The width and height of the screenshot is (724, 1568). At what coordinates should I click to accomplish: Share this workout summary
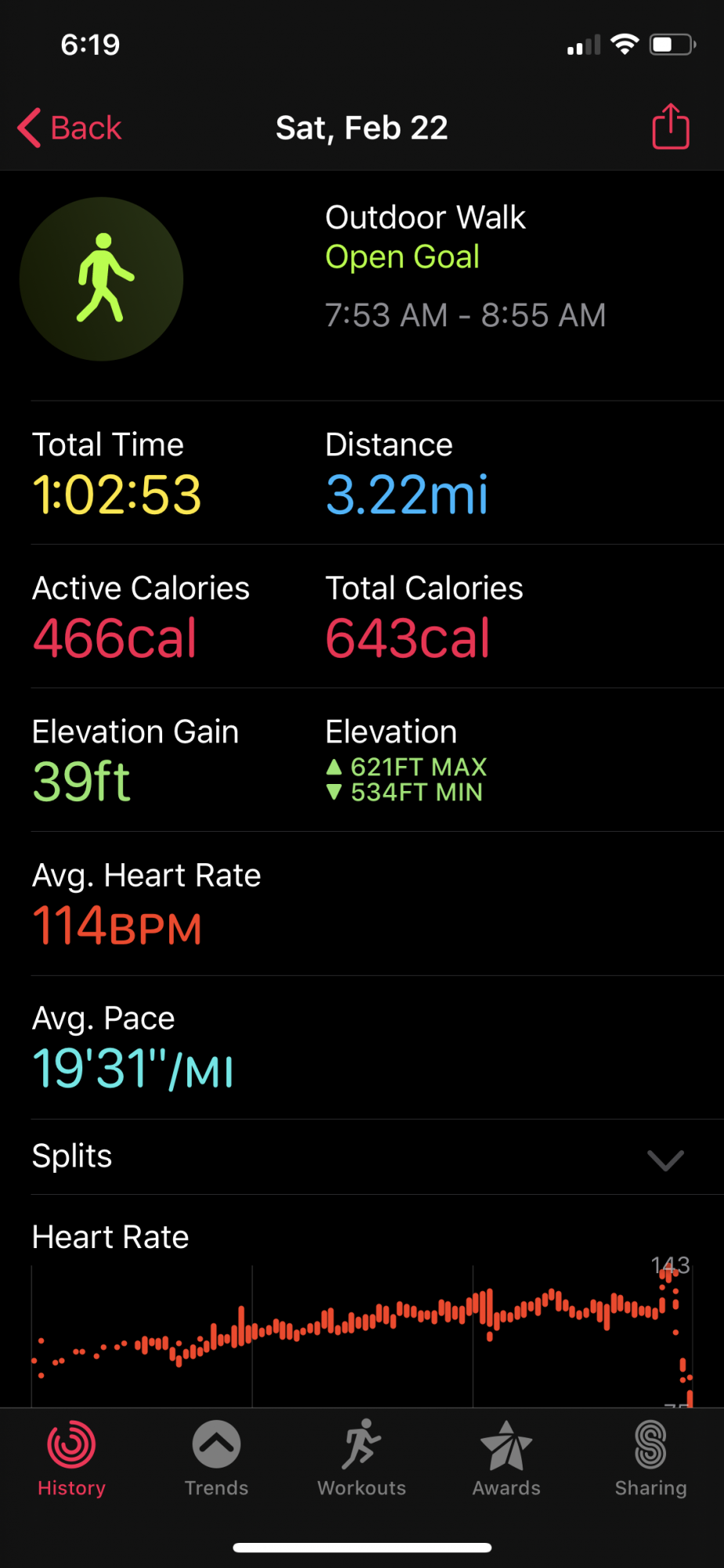[671, 125]
